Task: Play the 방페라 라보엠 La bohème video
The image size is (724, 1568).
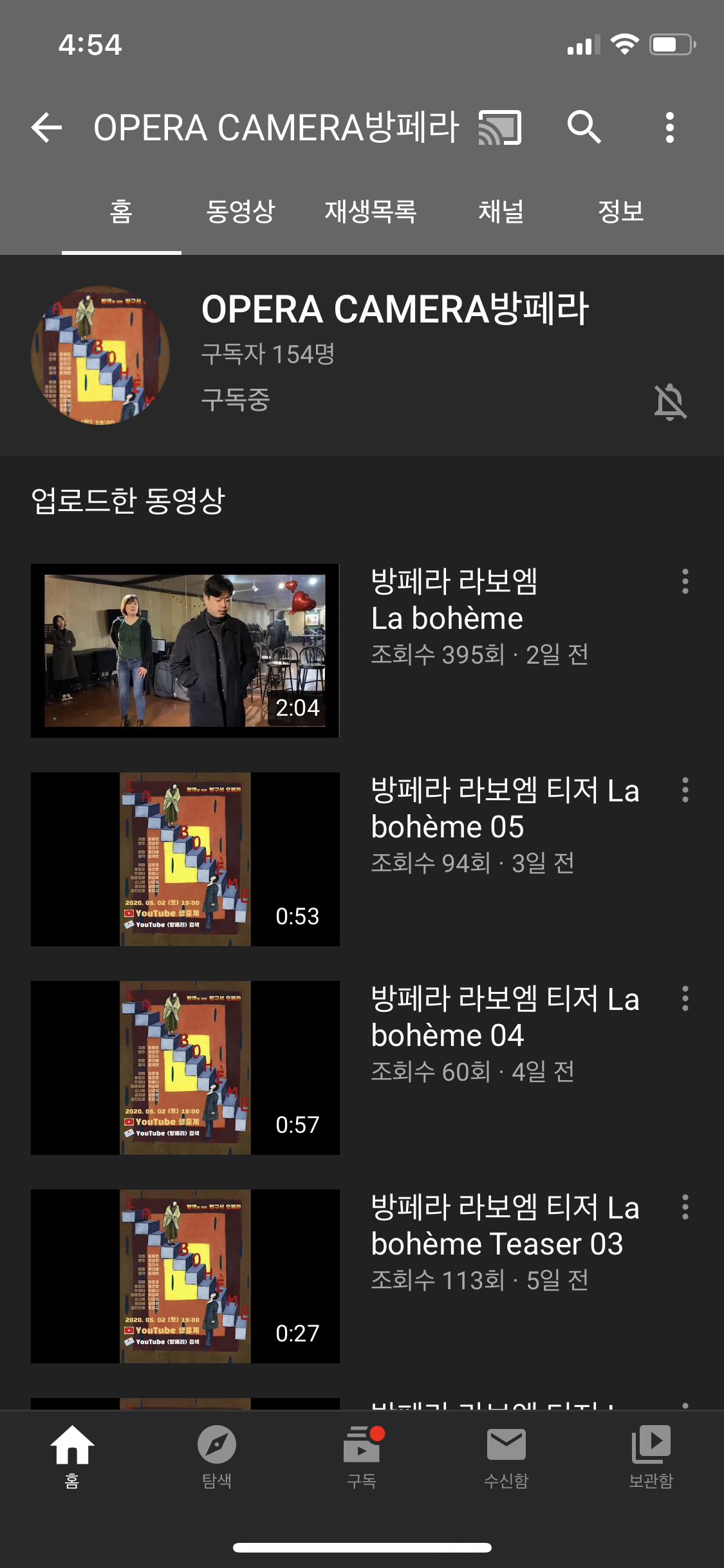Action: point(185,651)
